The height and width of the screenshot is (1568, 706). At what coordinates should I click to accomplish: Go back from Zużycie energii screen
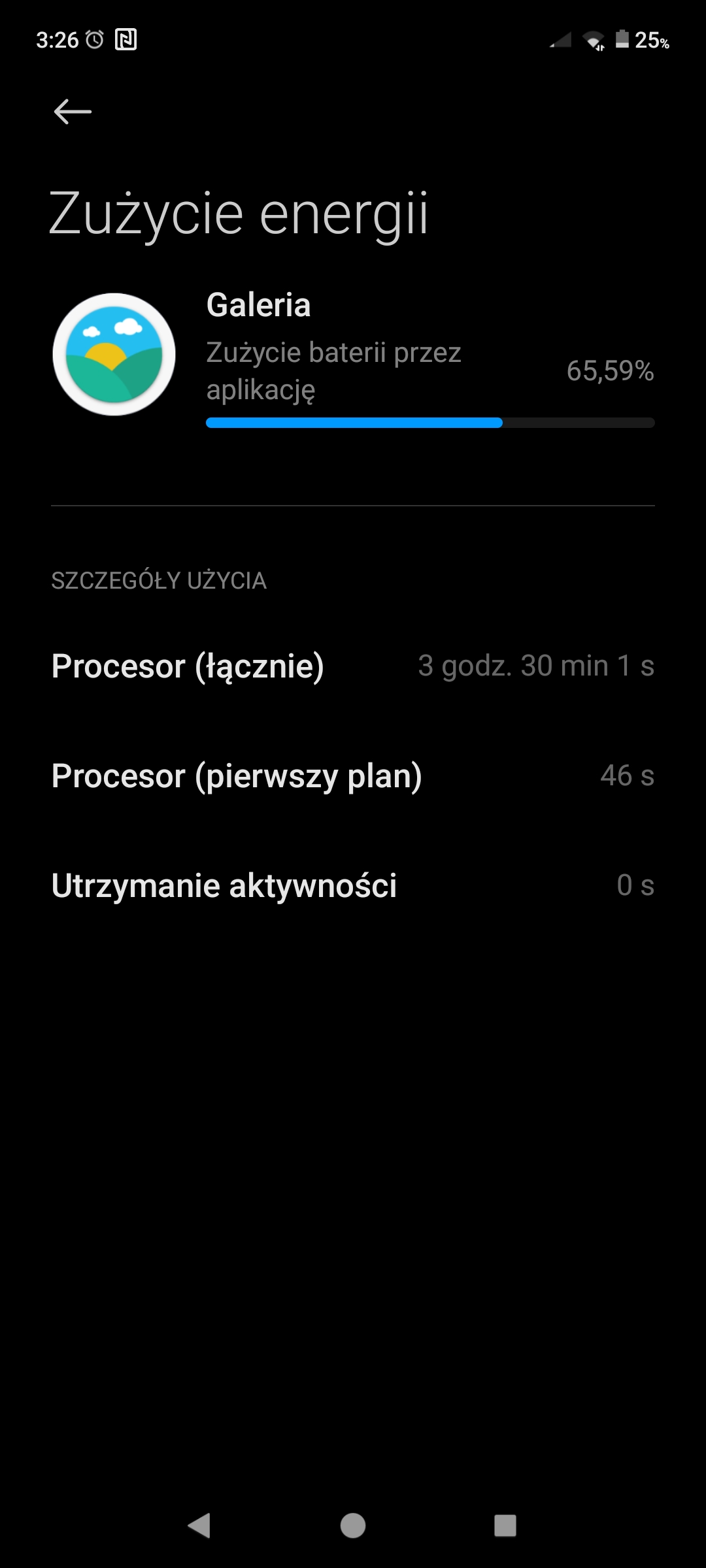(73, 112)
